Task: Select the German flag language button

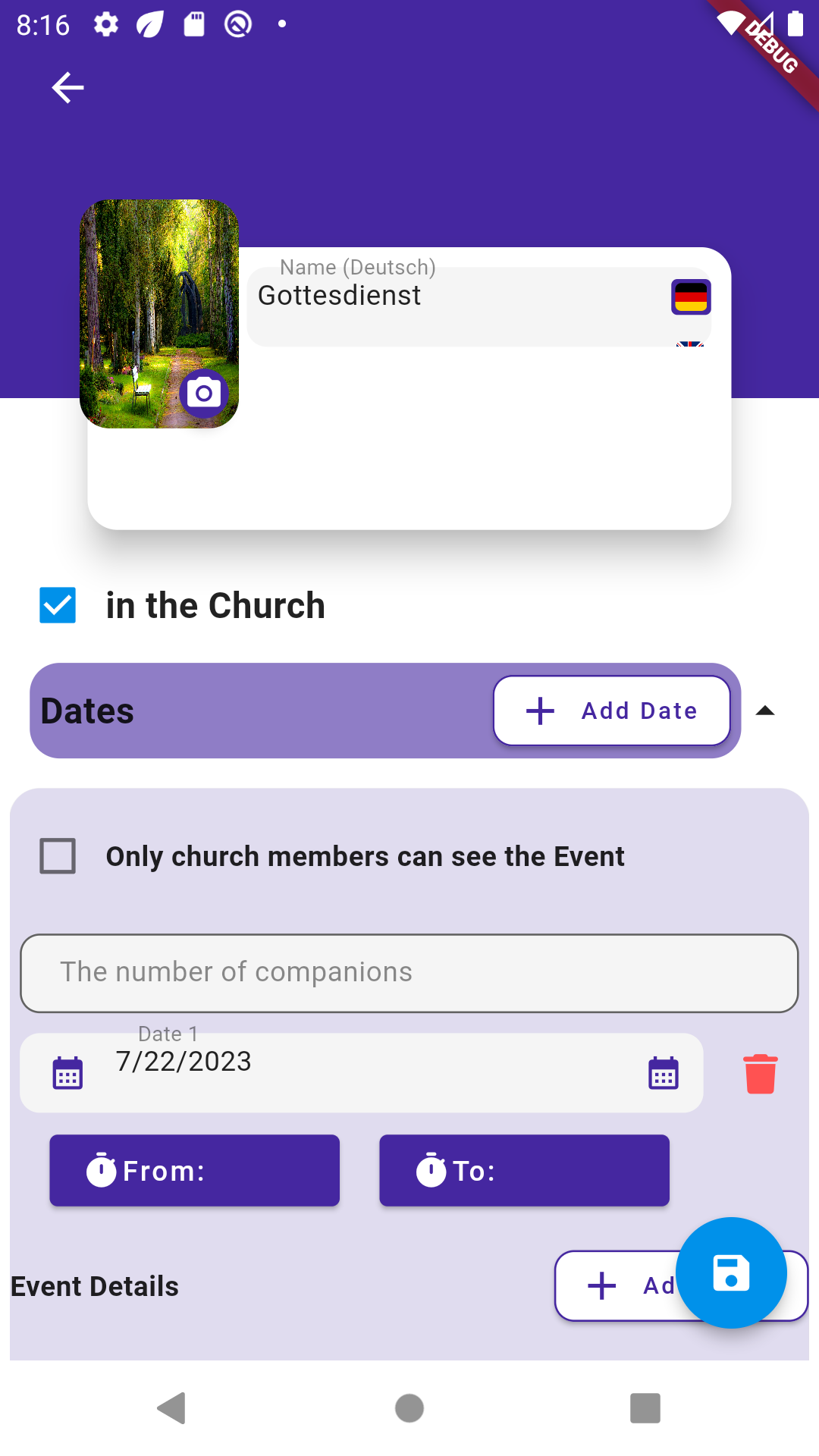Action: (690, 297)
